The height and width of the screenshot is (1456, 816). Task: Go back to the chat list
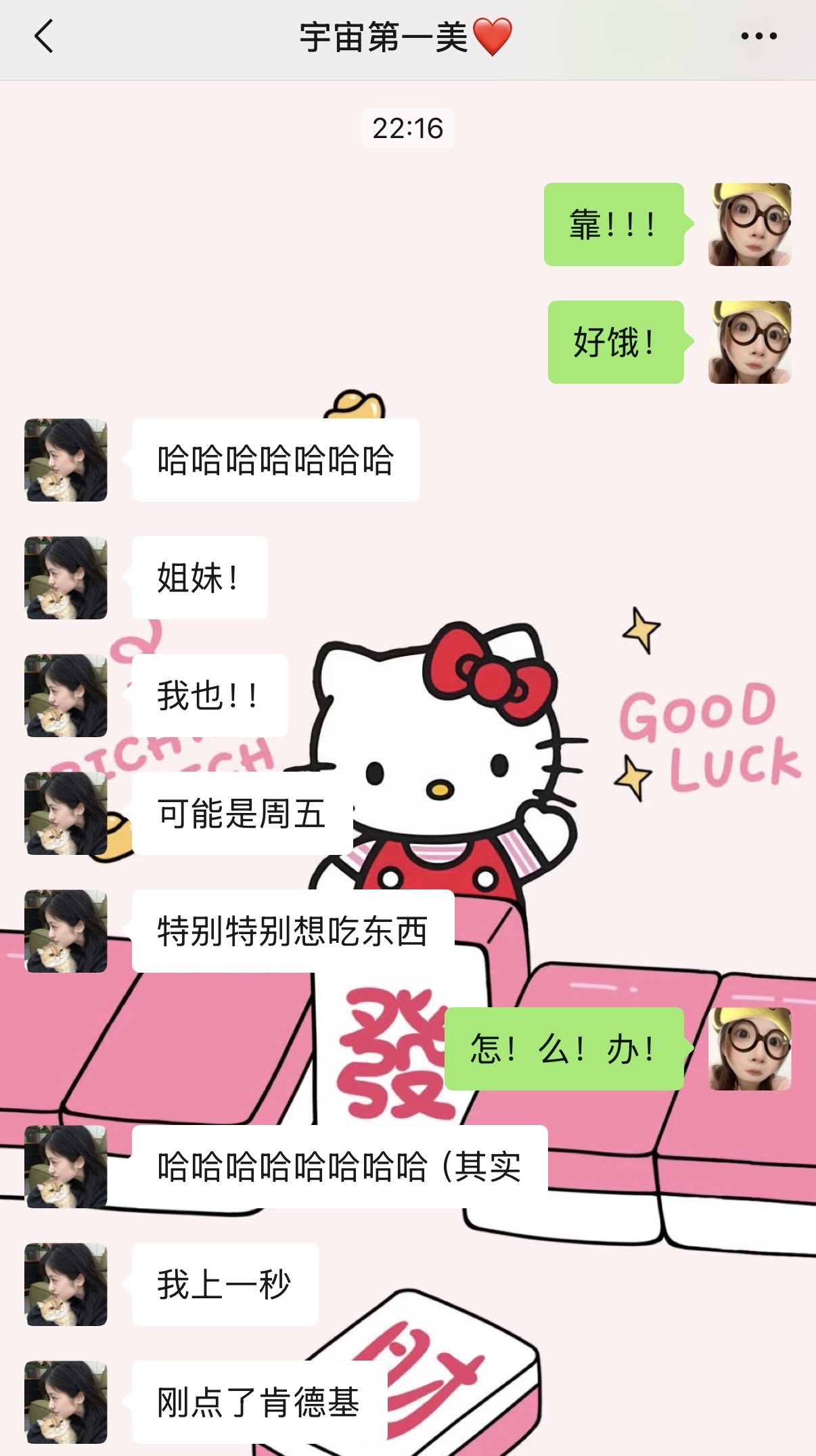[x=44, y=37]
